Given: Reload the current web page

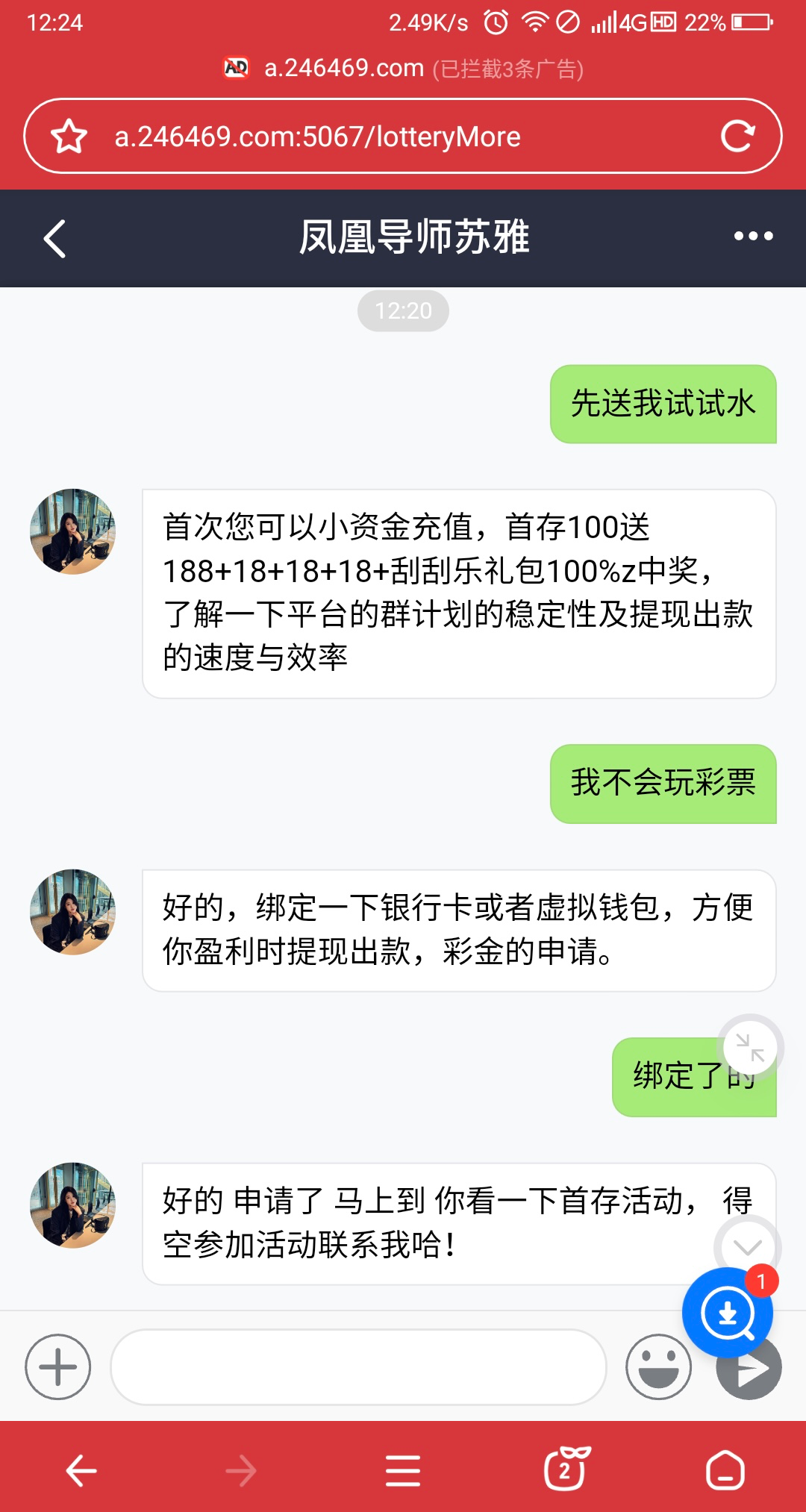Looking at the screenshot, I should [737, 137].
